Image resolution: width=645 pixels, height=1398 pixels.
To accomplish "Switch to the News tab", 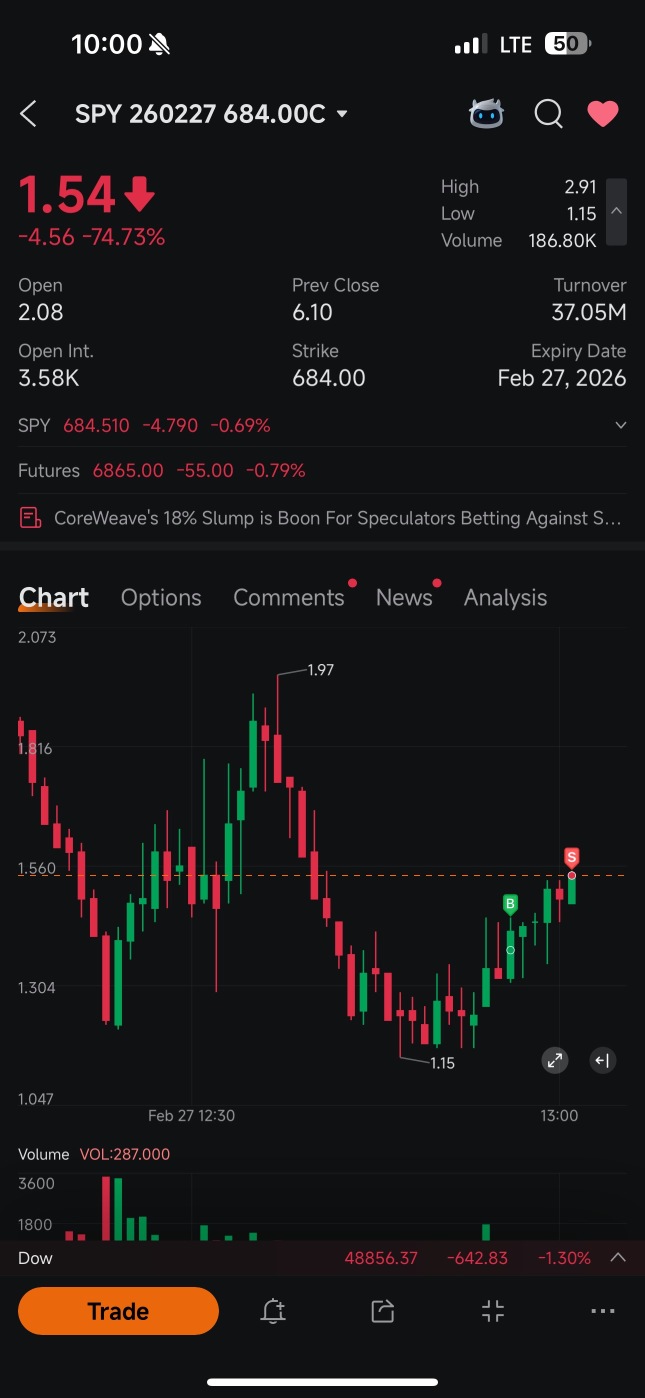I will click(x=404, y=598).
